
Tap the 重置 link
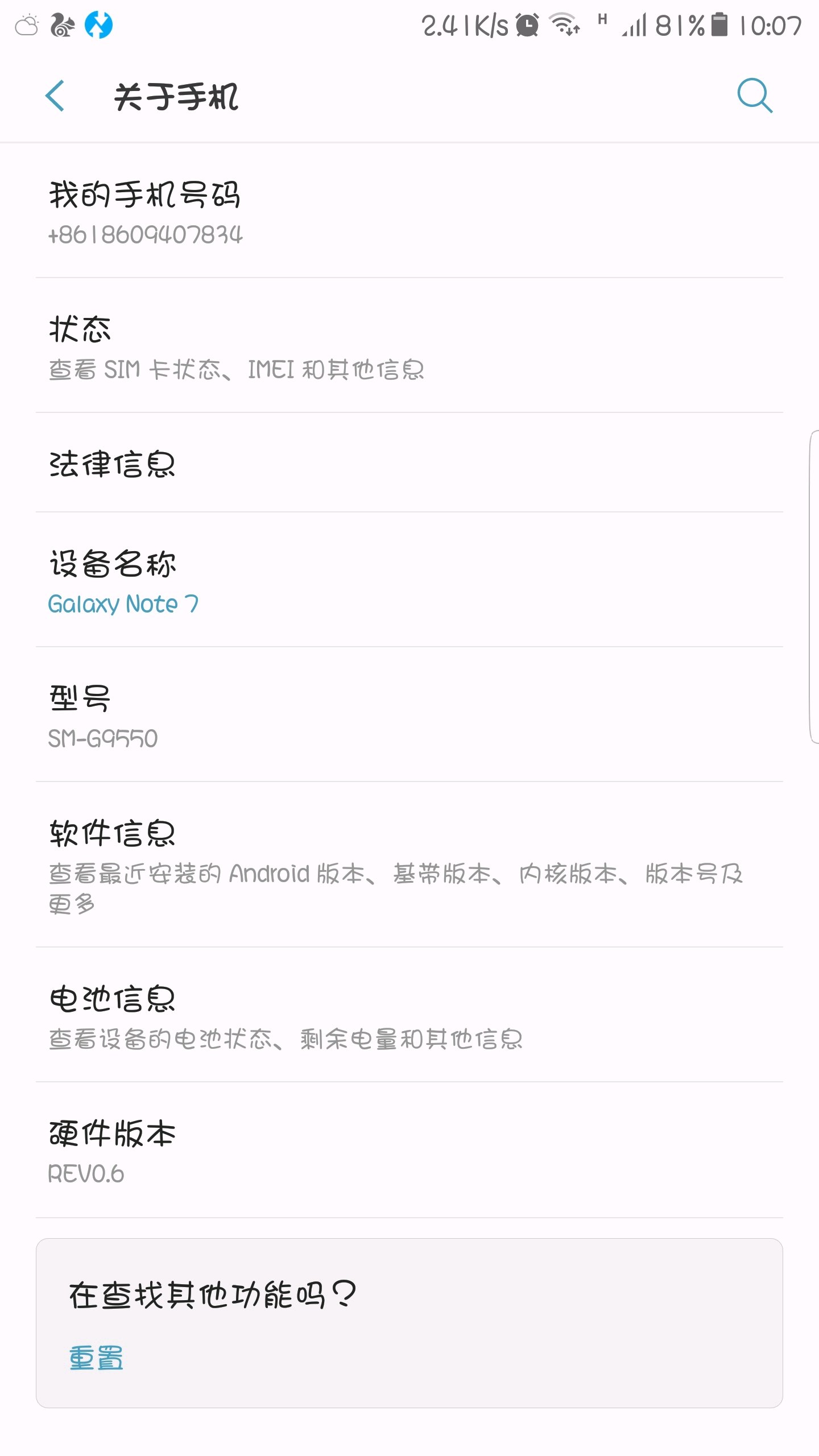96,1358
